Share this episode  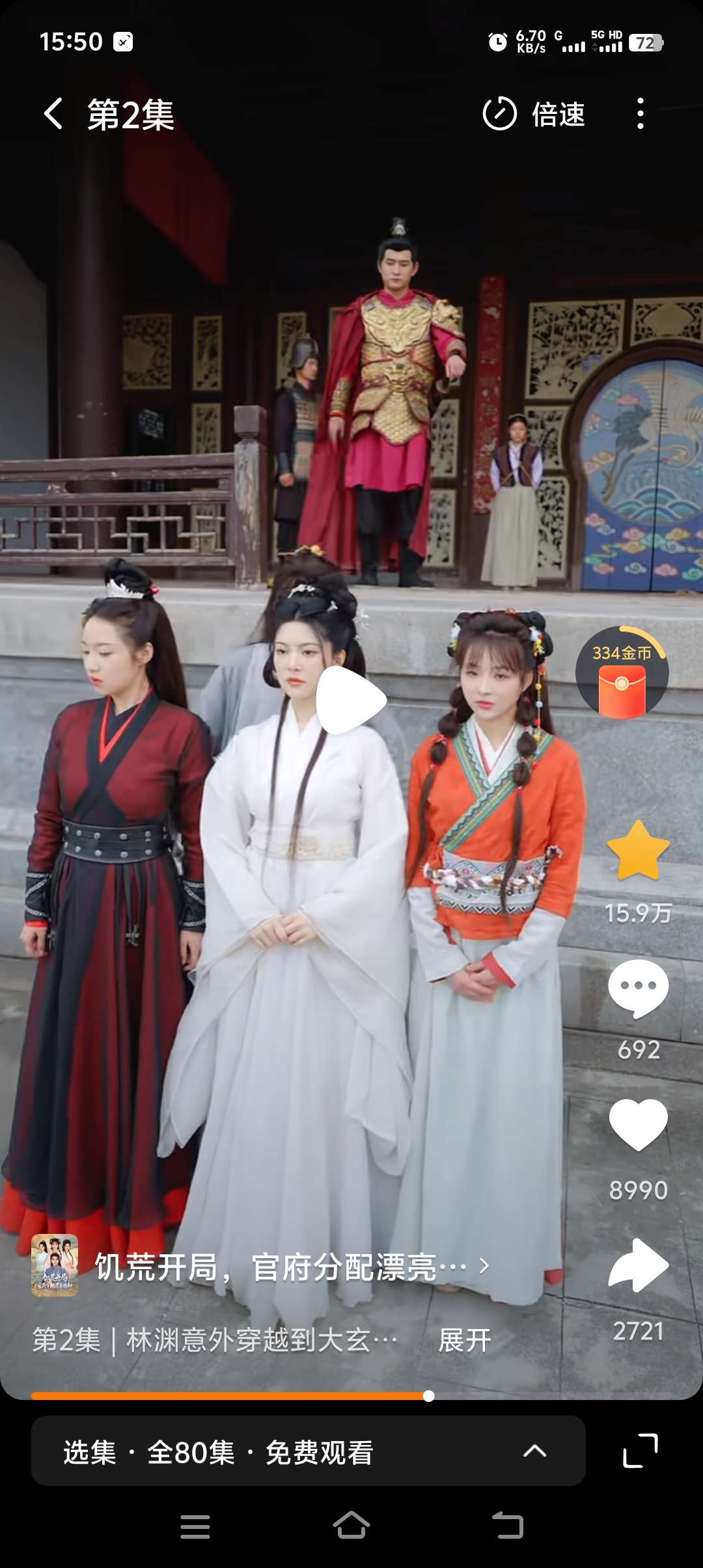(x=638, y=1265)
